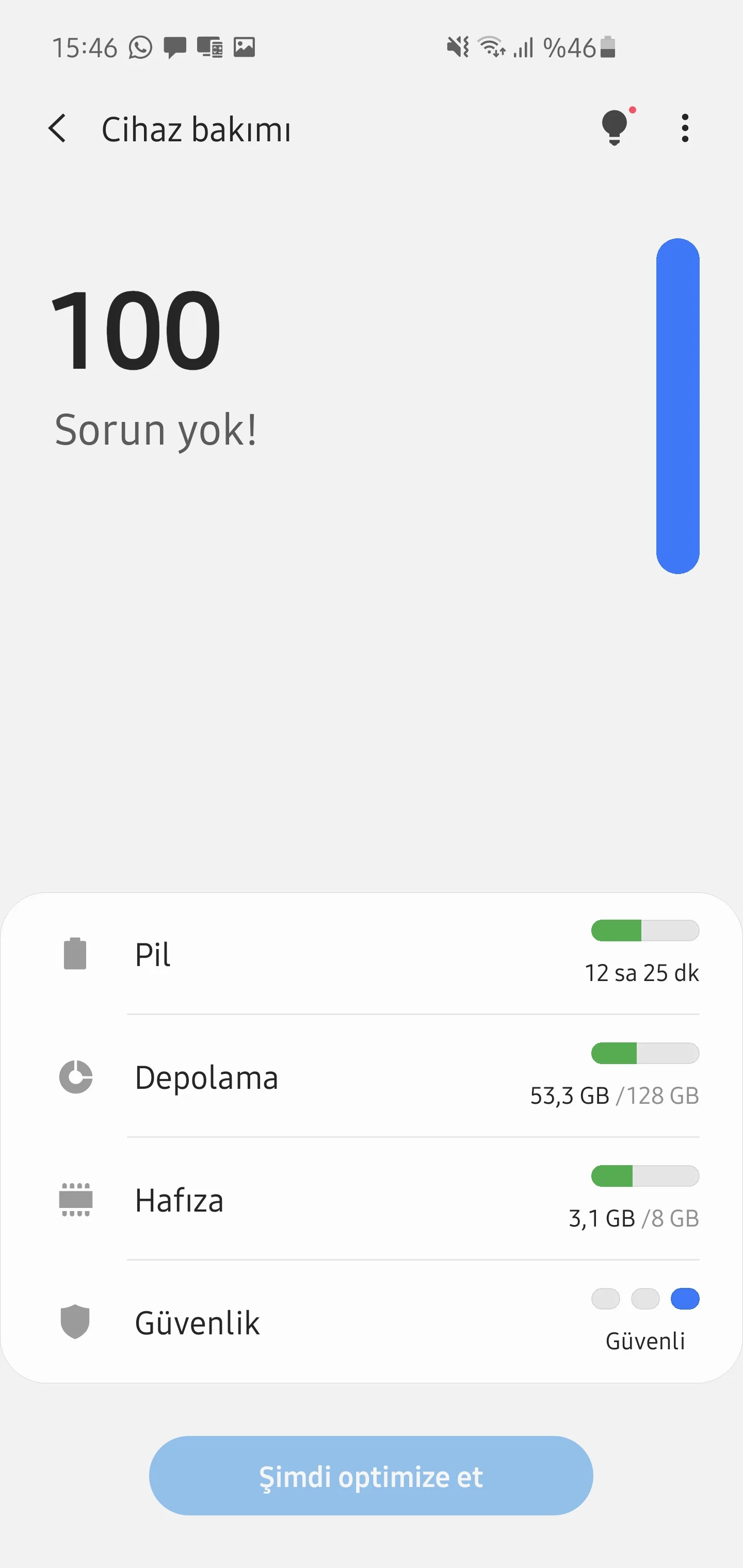Open the Güvenlik security row
The height and width of the screenshot is (1568, 743).
click(372, 1322)
